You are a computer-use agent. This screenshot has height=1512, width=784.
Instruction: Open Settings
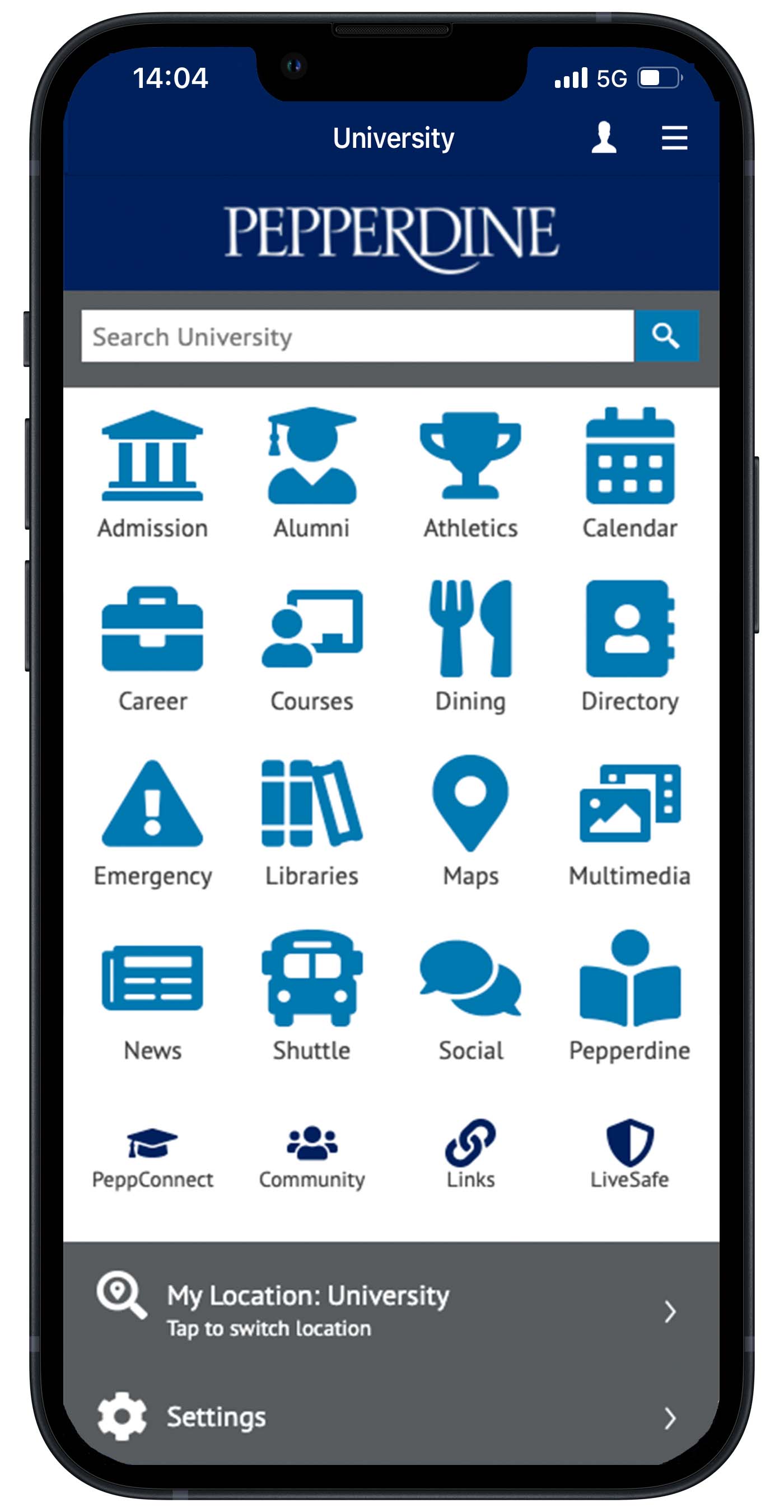(391, 1417)
